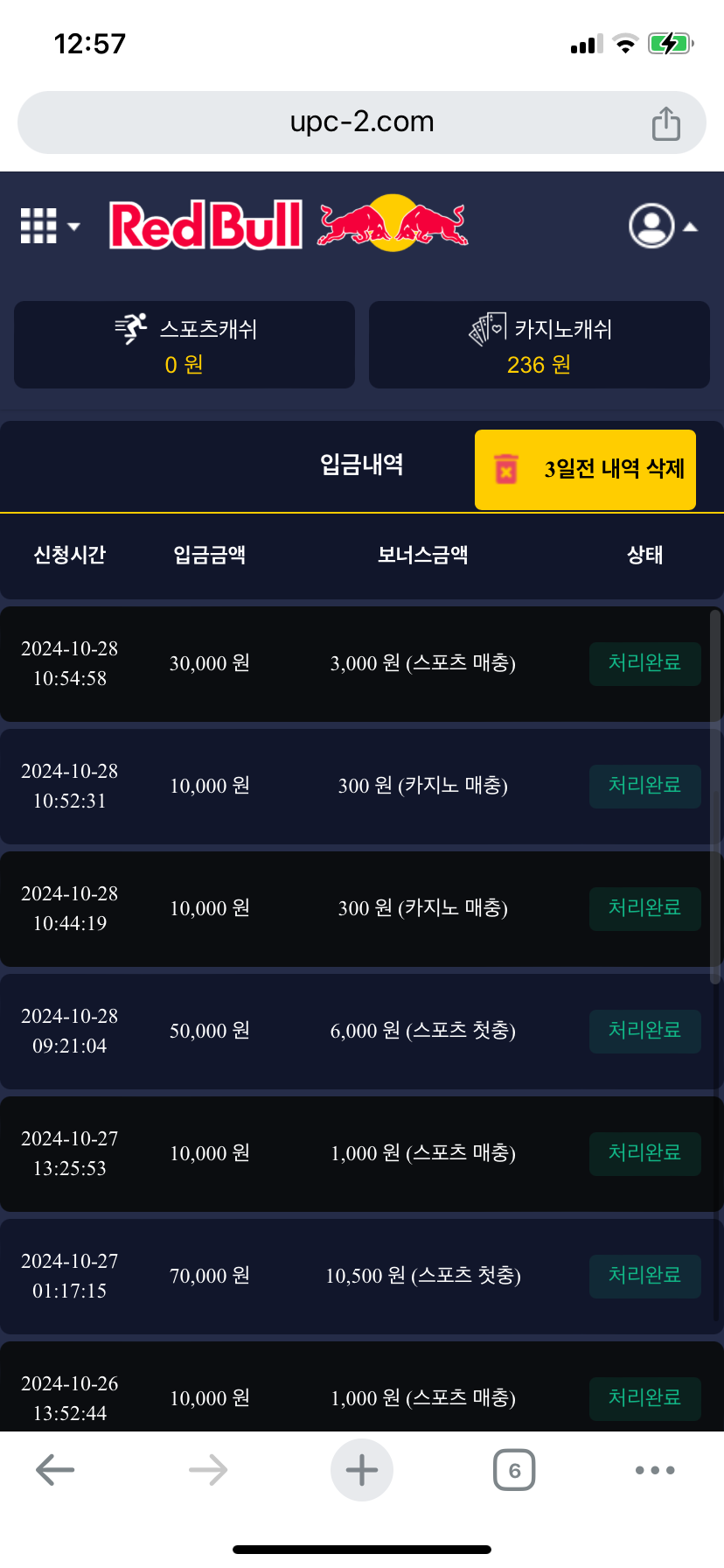This screenshot has height=1568, width=724.
Task: Open the user profile menu
Action: coord(662,227)
